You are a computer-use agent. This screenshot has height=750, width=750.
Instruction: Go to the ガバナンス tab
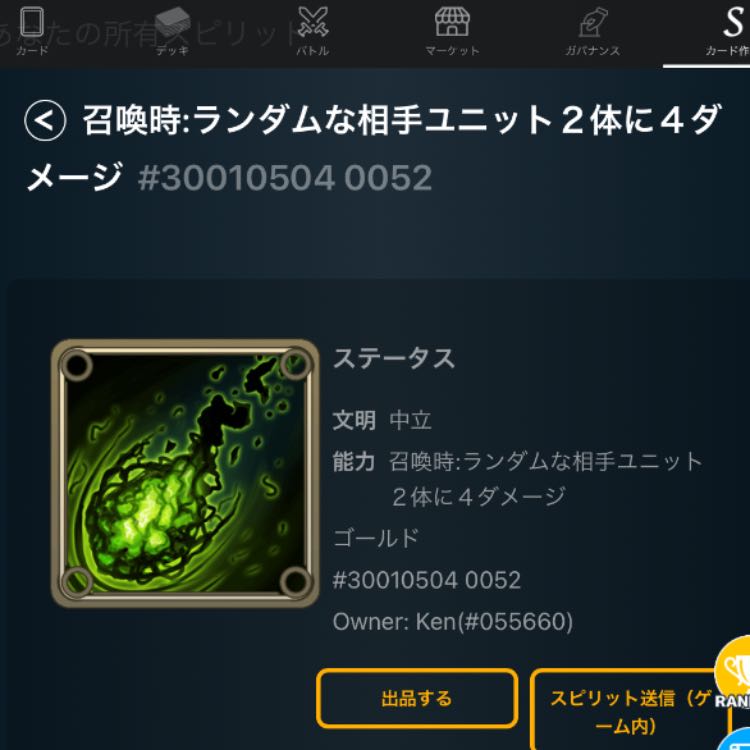coord(592,32)
